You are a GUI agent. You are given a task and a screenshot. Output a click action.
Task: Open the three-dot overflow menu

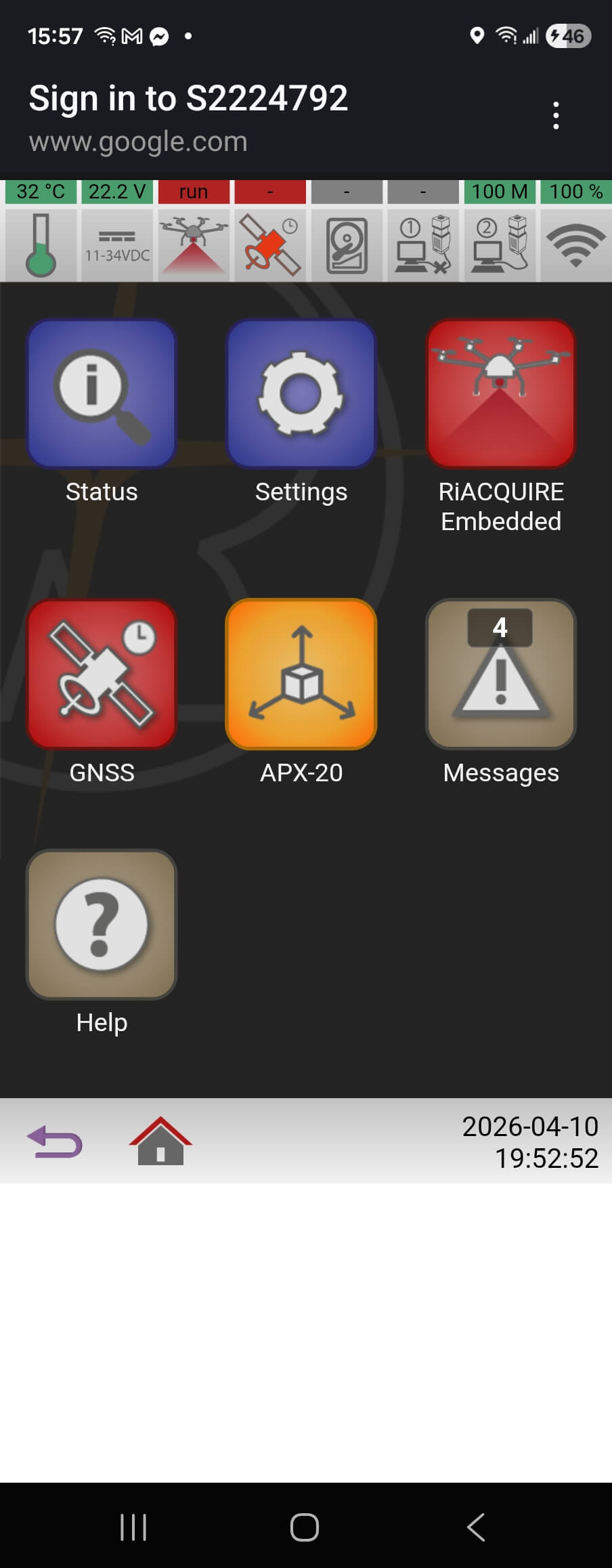click(556, 116)
